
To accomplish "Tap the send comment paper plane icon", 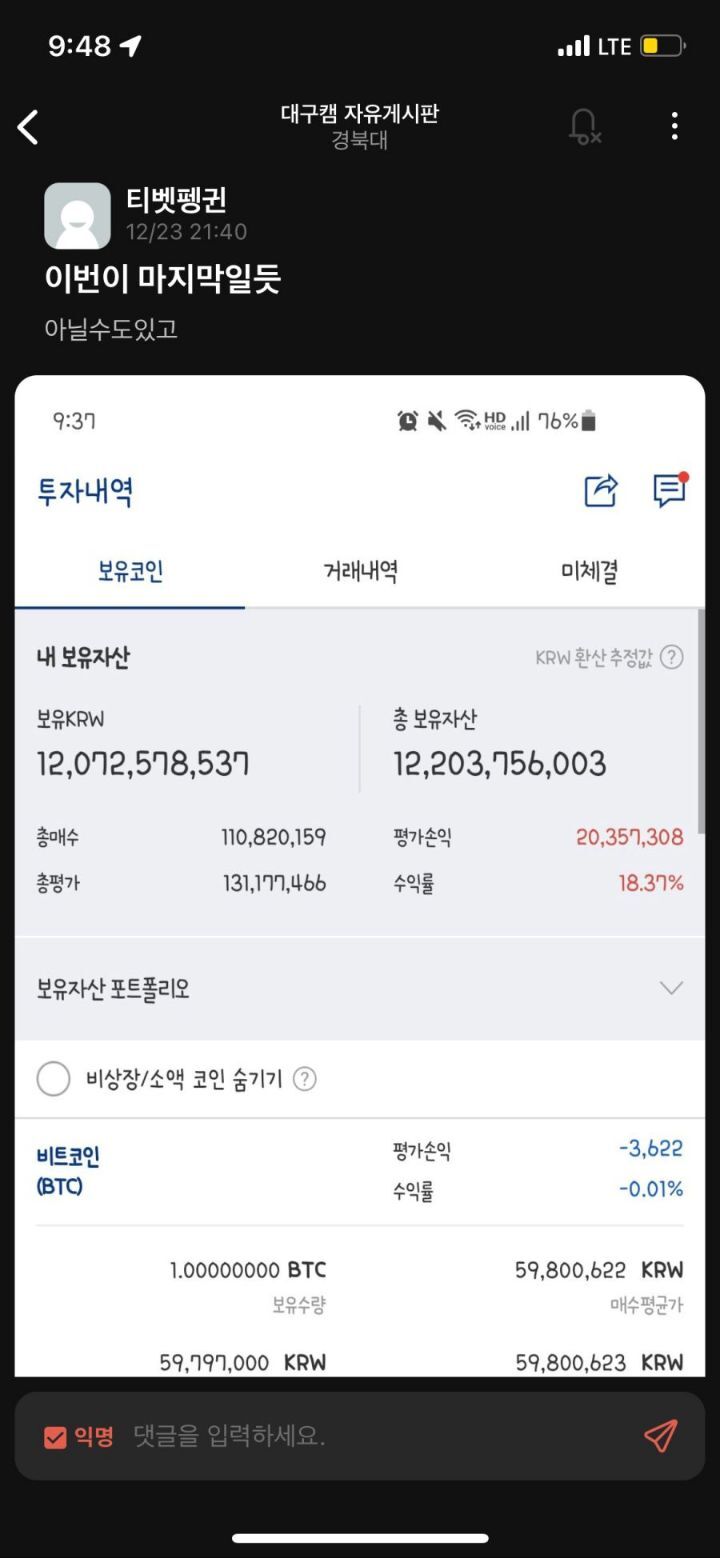I will tap(660, 1437).
